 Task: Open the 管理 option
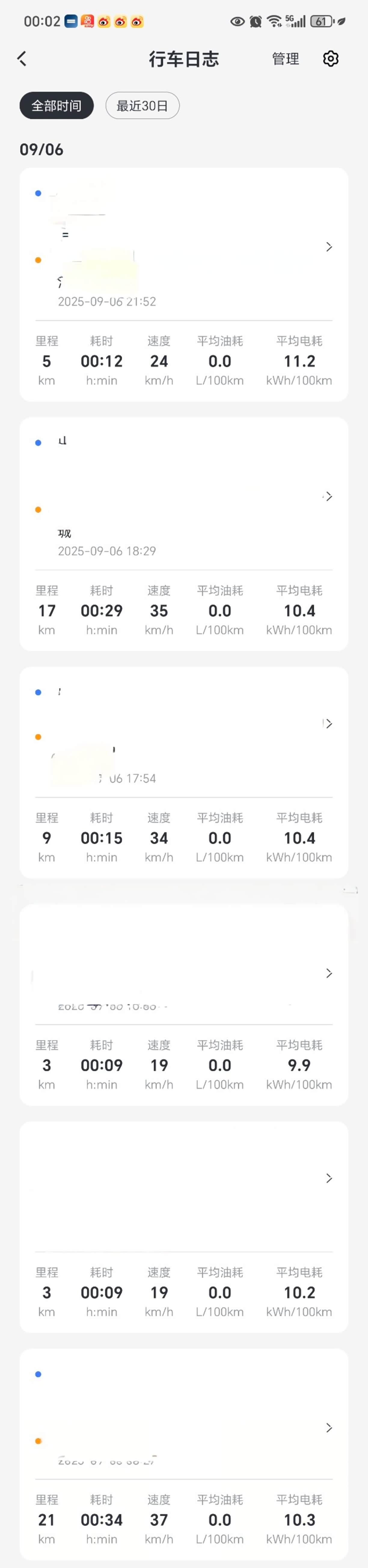(285, 59)
